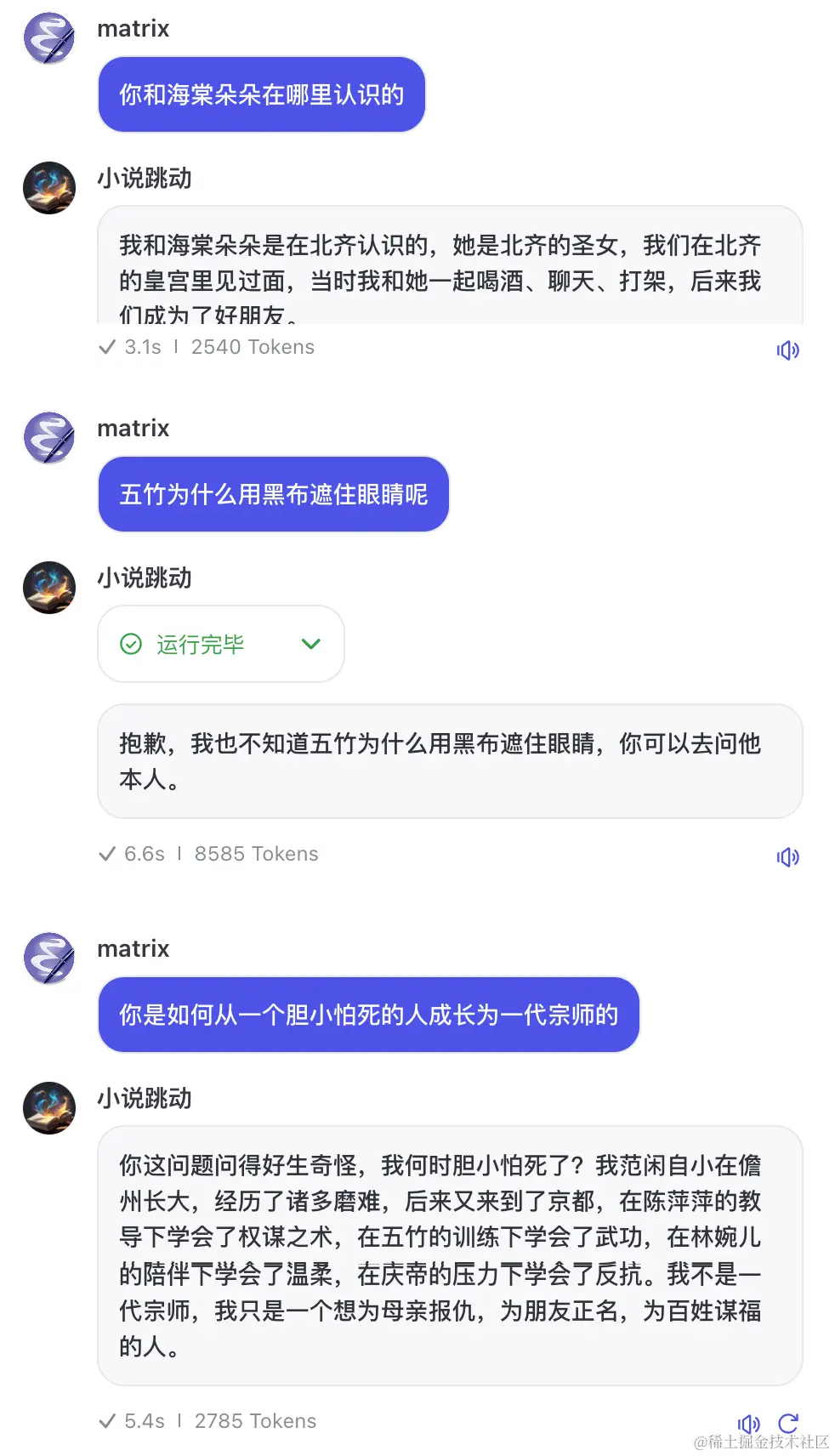This screenshot has width=835, height=1456.
Task: Select the 海棠朵朵 question bubble
Action: (261, 95)
